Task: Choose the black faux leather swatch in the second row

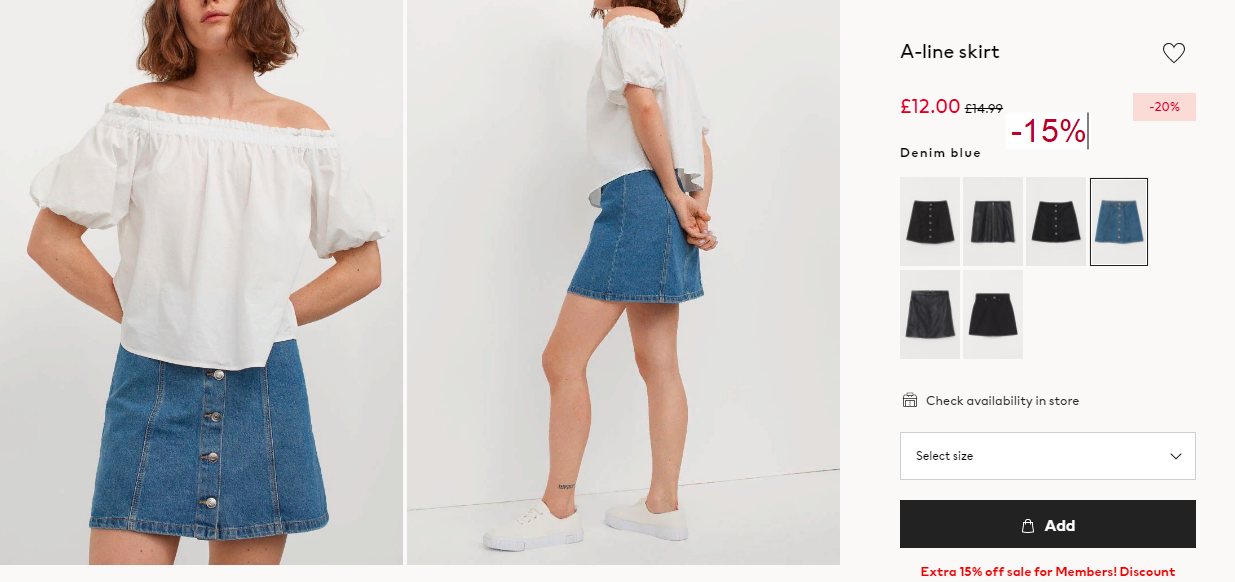Action: coord(930,314)
